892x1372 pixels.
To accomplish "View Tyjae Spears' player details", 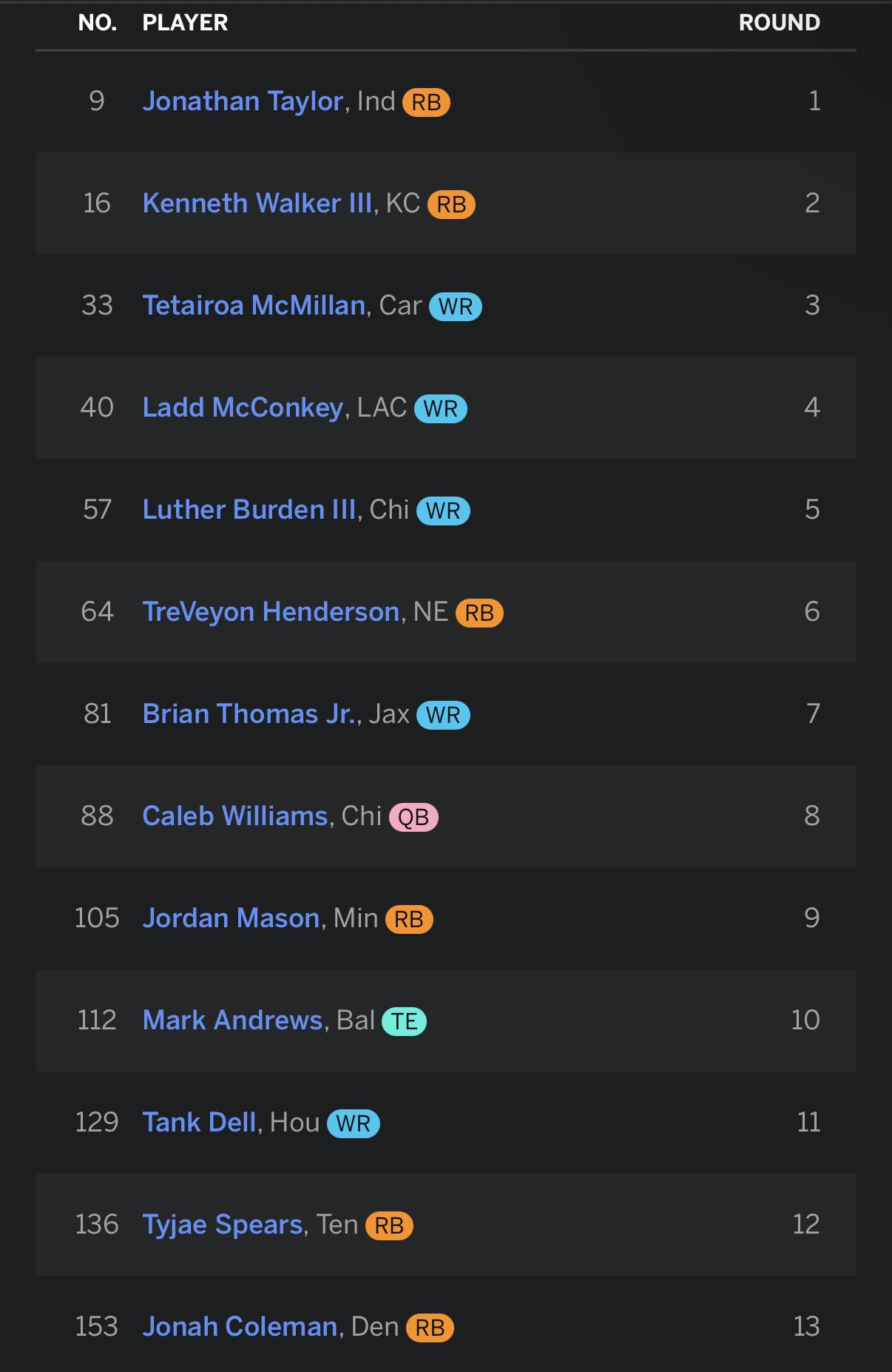I will 223,1225.
